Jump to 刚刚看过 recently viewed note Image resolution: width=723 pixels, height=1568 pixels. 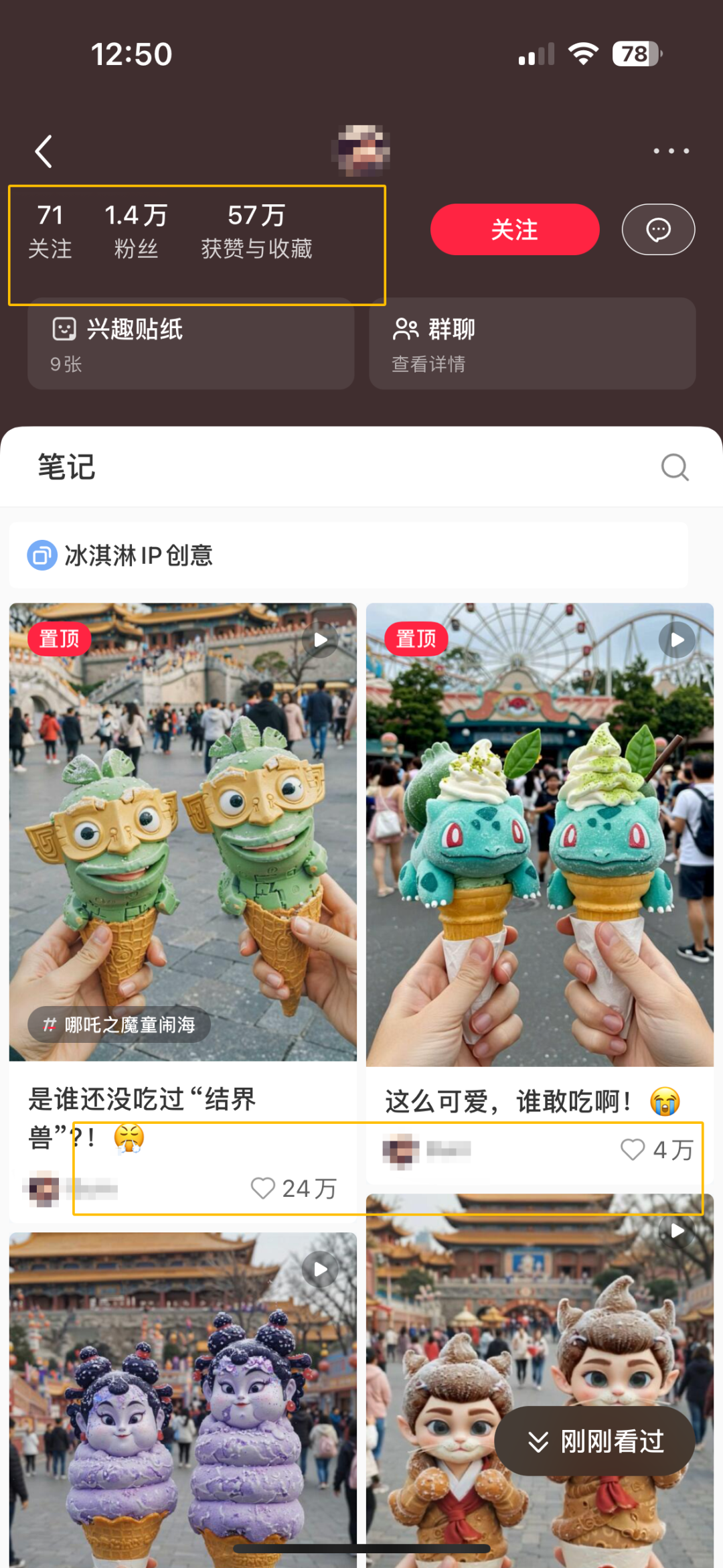coord(594,1441)
